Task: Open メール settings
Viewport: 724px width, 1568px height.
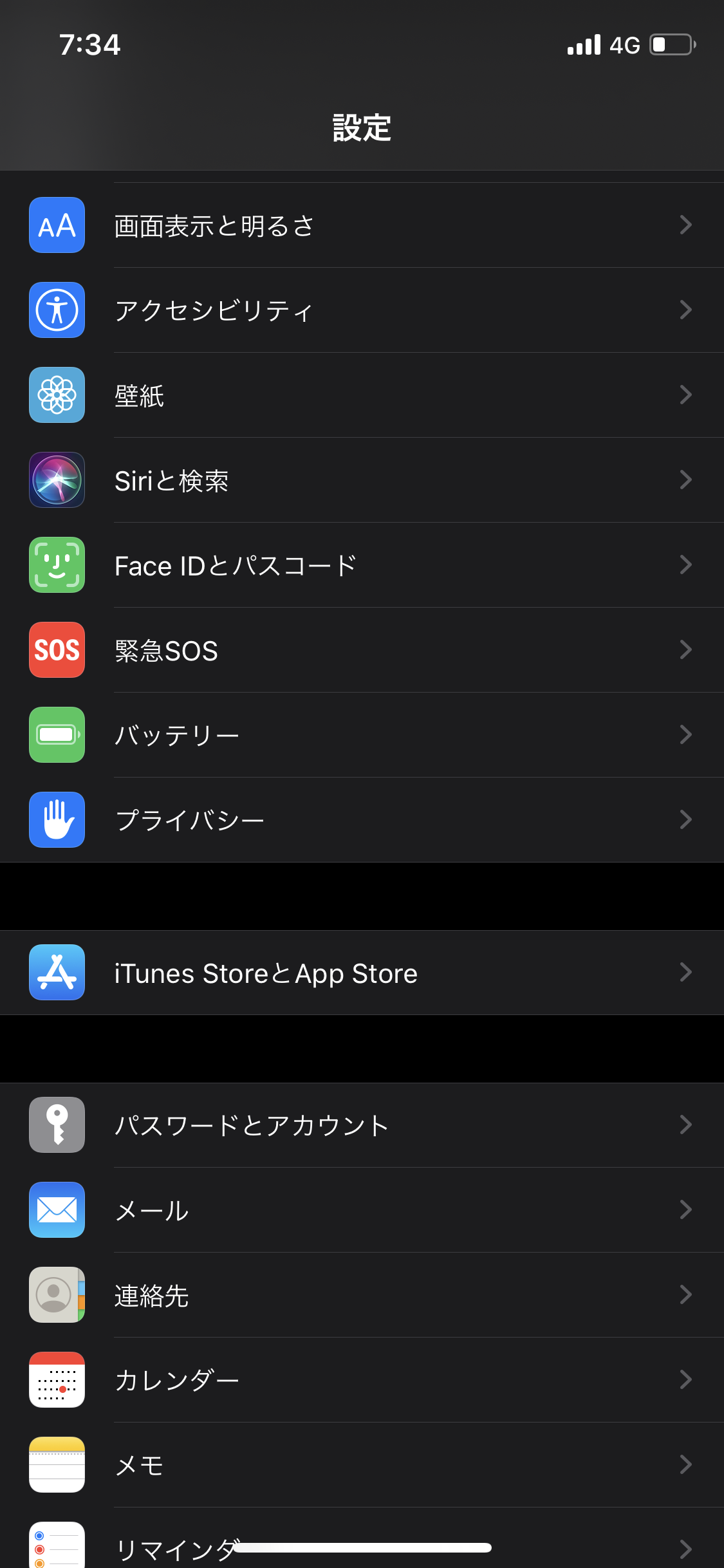Action: (360, 1210)
